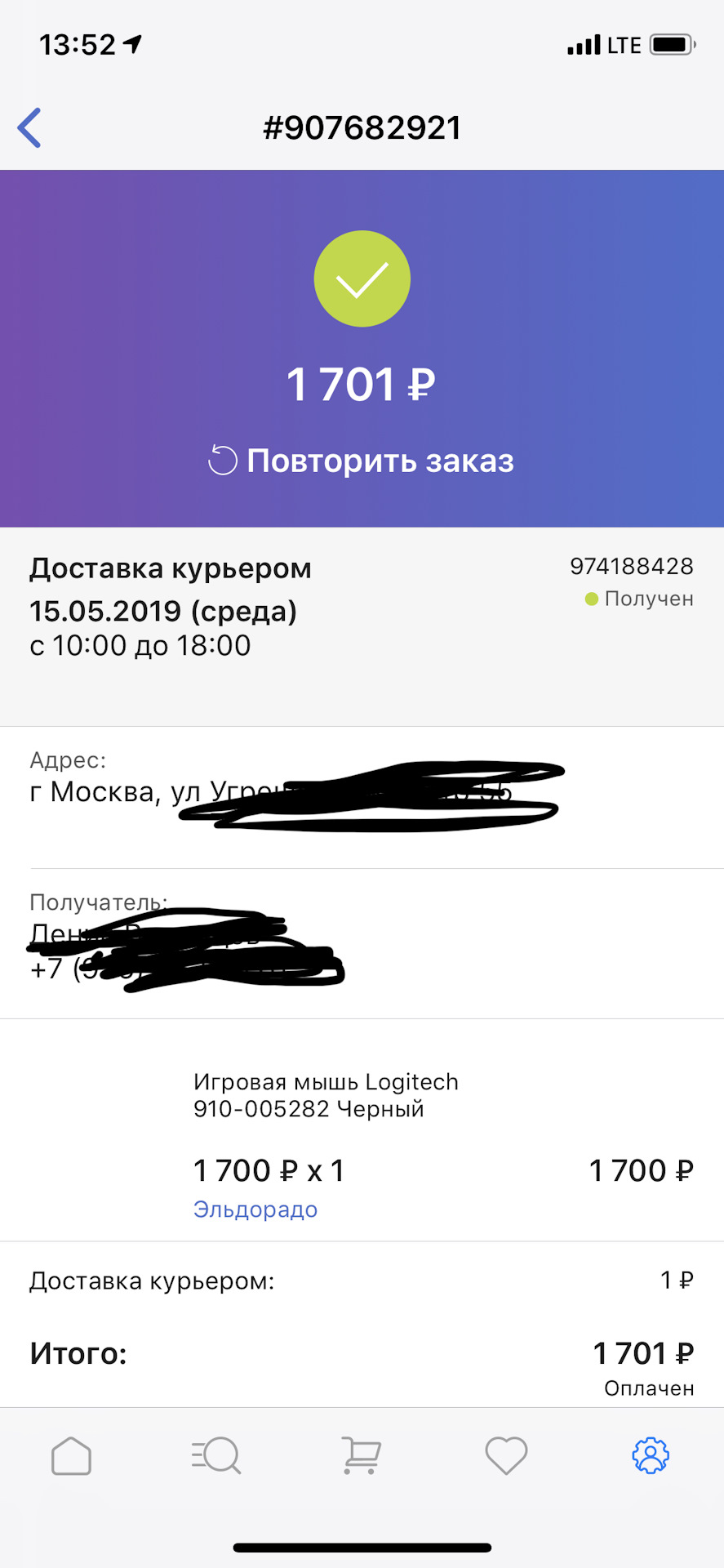
Task: Open Игровая мышь Logitech product item
Action: click(x=325, y=1095)
